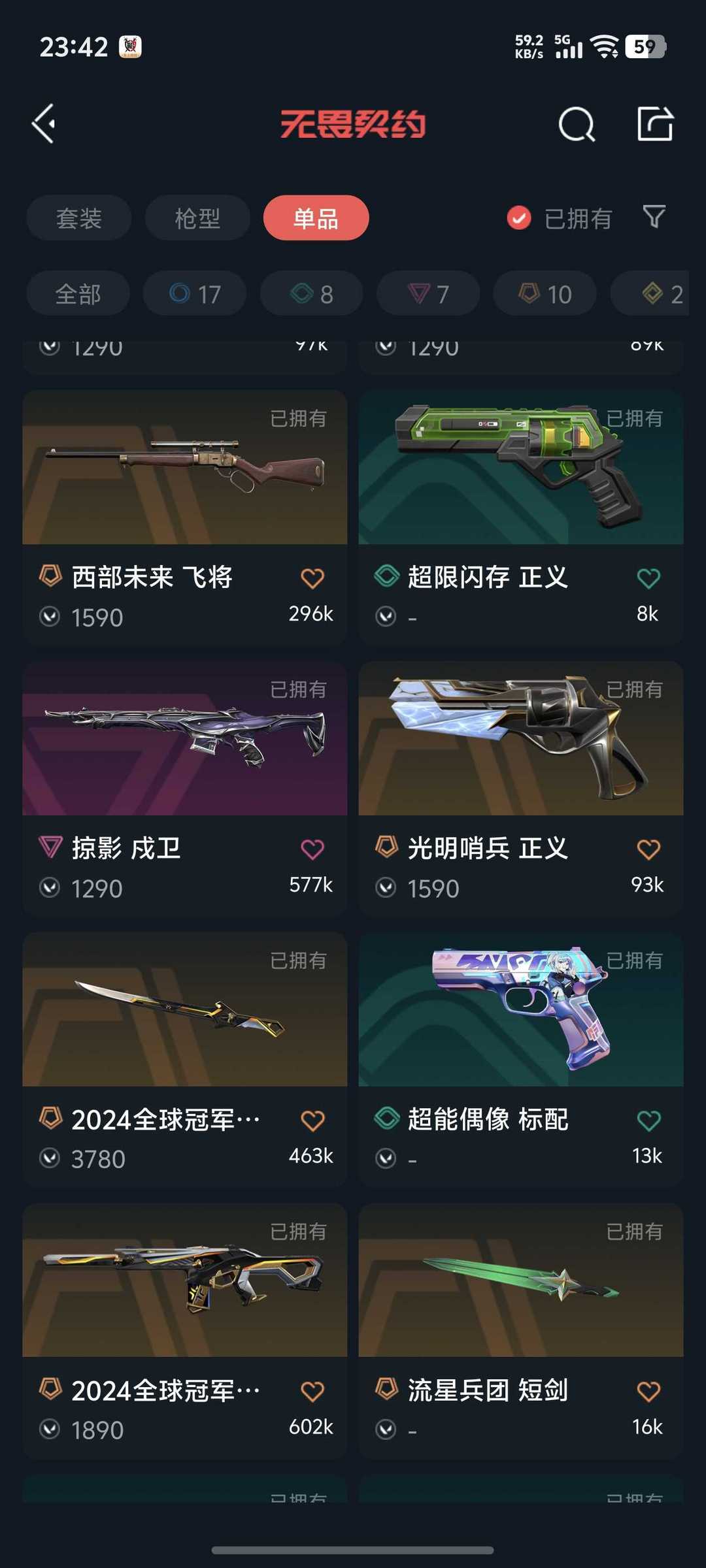
Task: Filter by the pink tier chip showing 7
Action: pyautogui.click(x=428, y=294)
